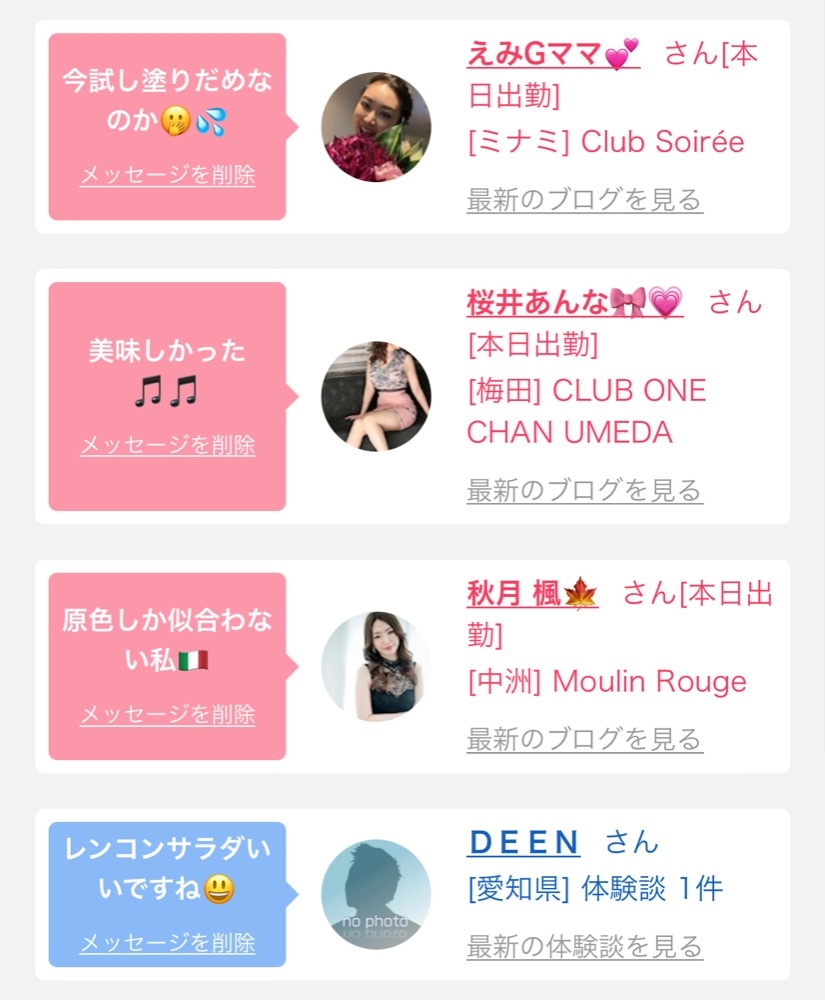View latest blog of えみGママ

point(585,200)
